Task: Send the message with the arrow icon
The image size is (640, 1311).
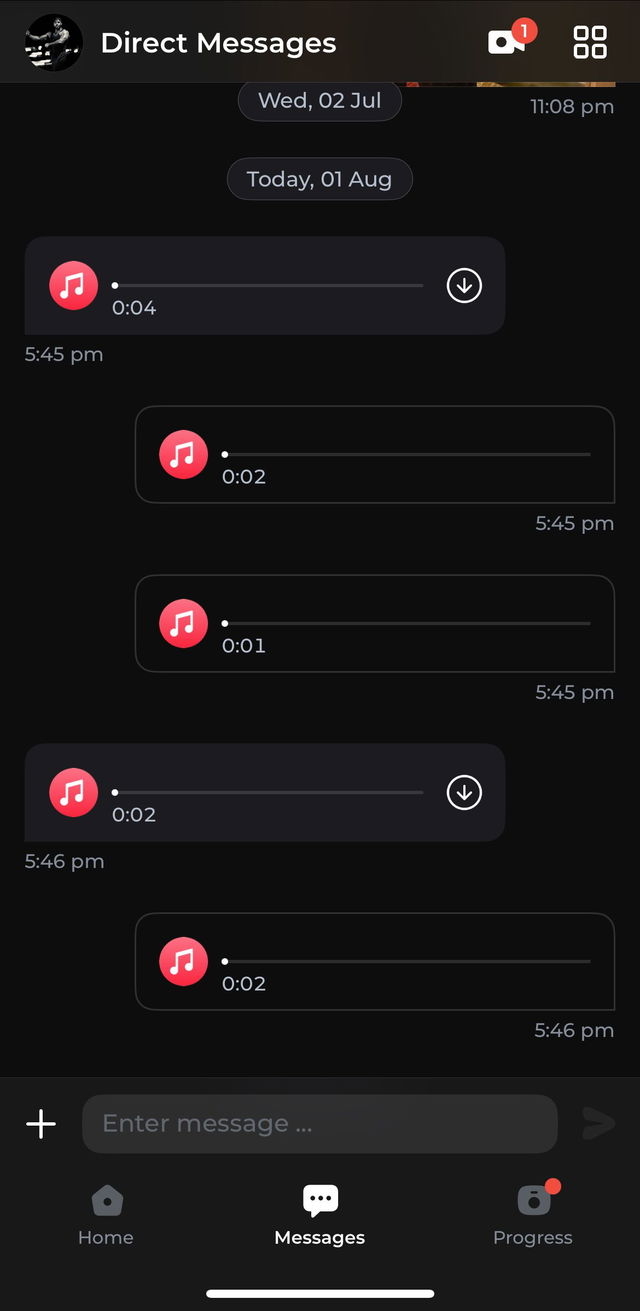Action: pyautogui.click(x=598, y=1124)
